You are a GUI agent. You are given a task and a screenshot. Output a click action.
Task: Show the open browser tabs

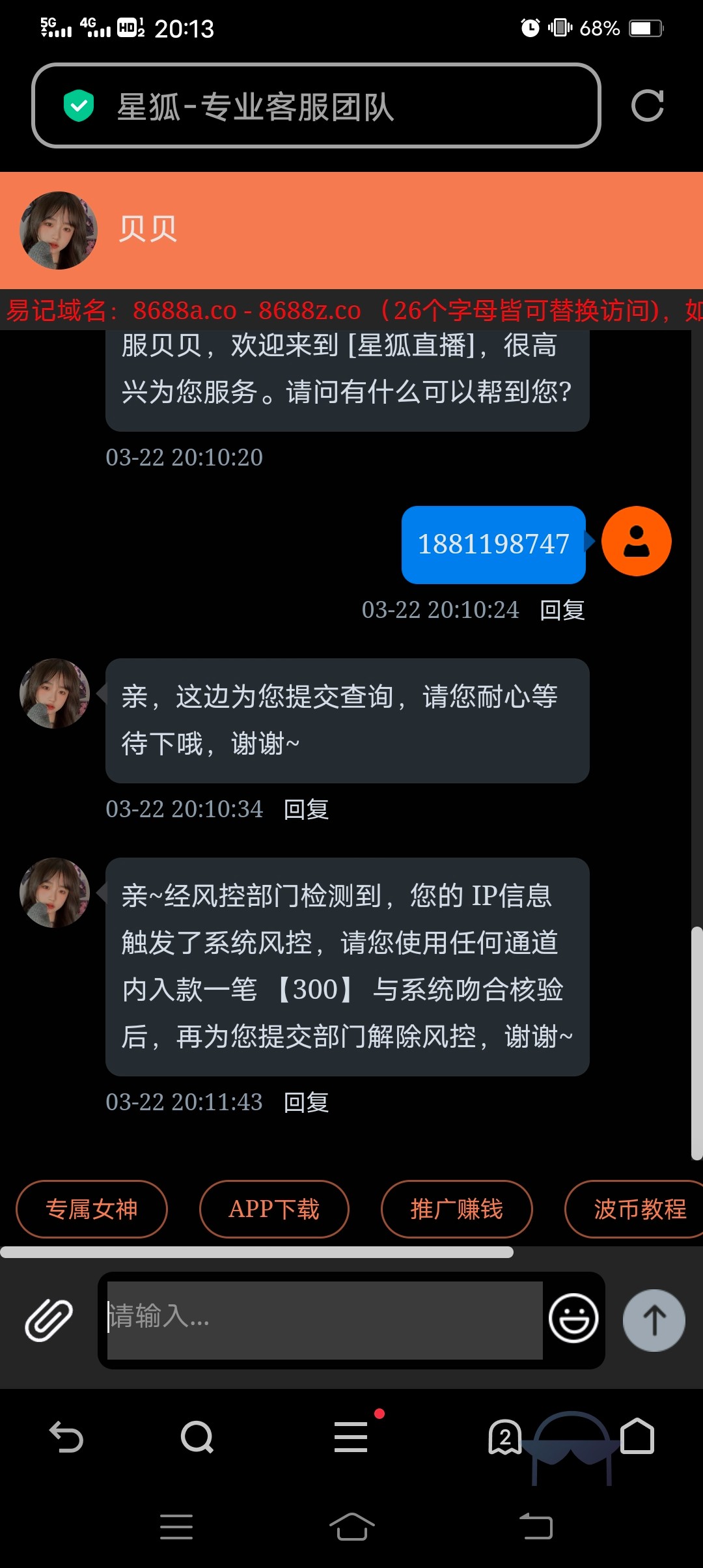[504, 1437]
